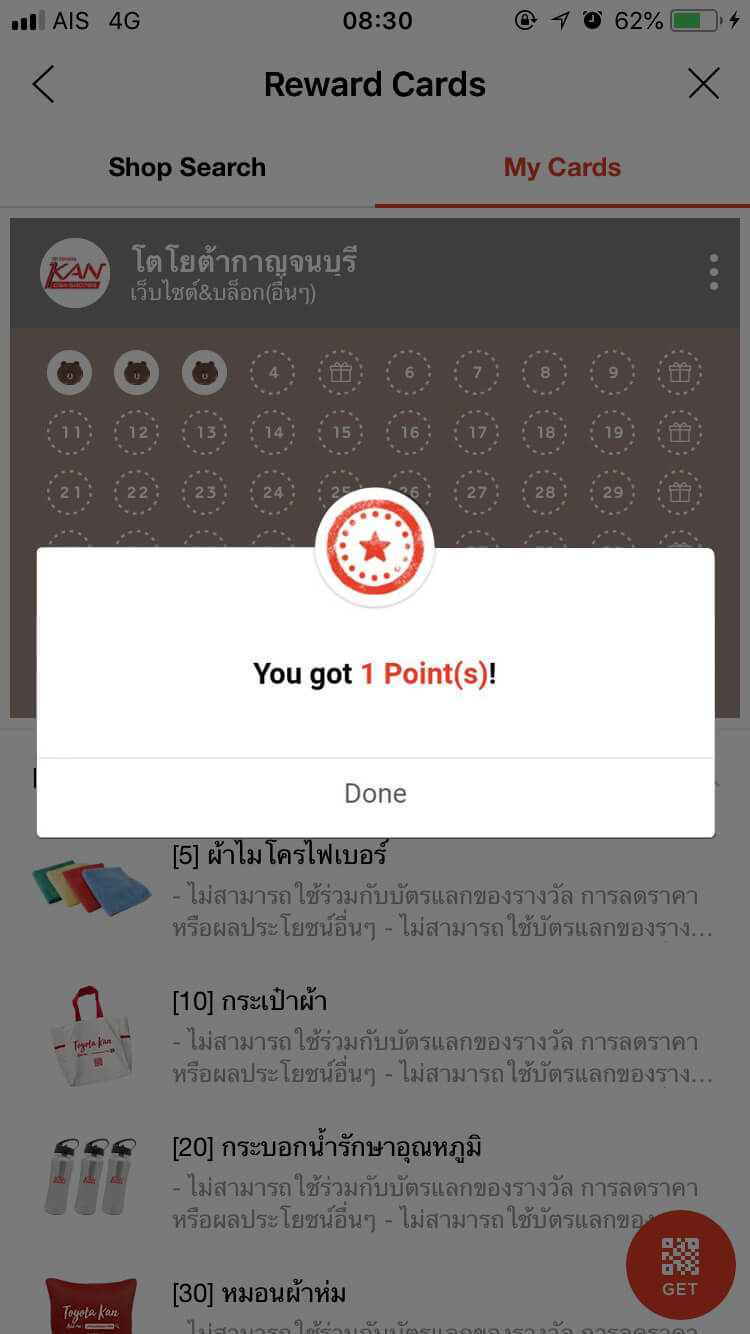Tap the first bear stamp on the card
The image size is (750, 1334).
(69, 371)
